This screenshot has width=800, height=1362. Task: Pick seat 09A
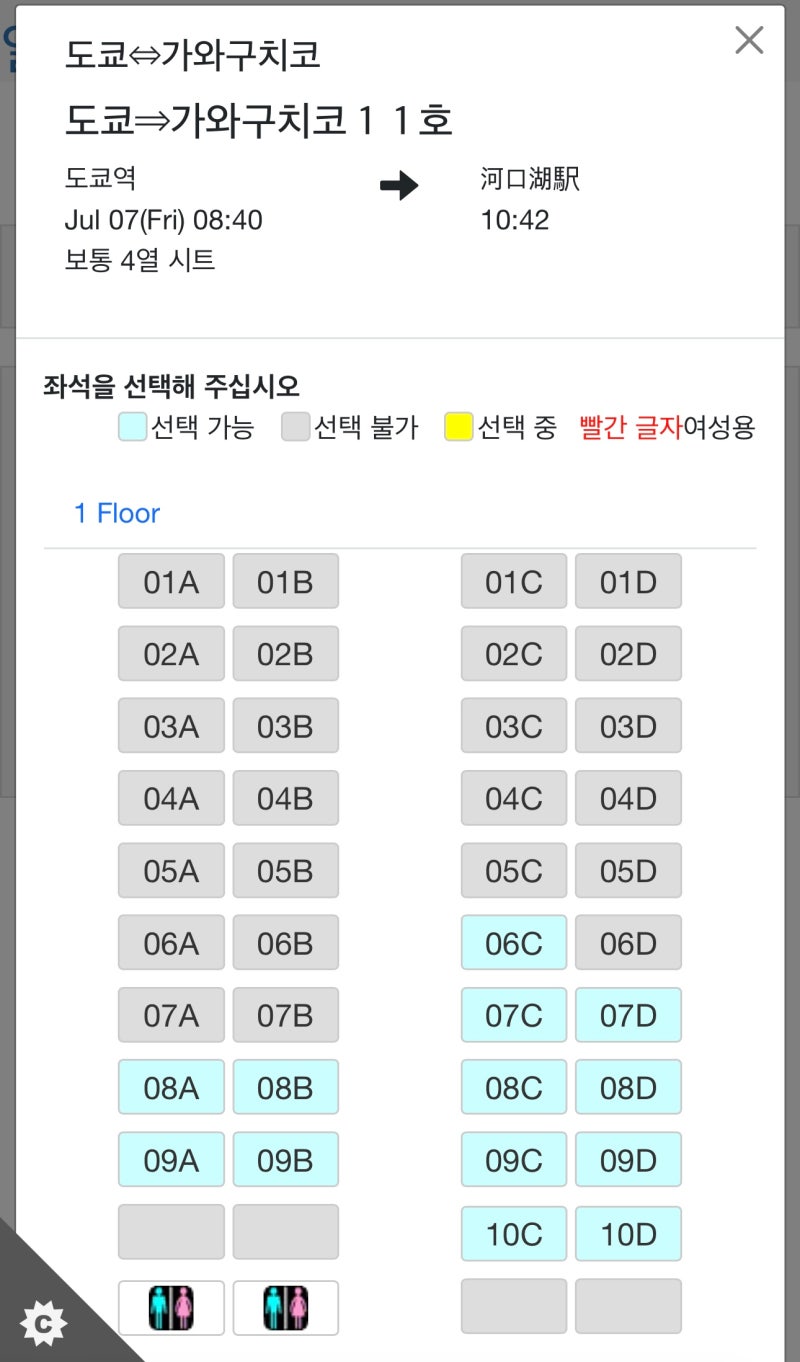(170, 1159)
